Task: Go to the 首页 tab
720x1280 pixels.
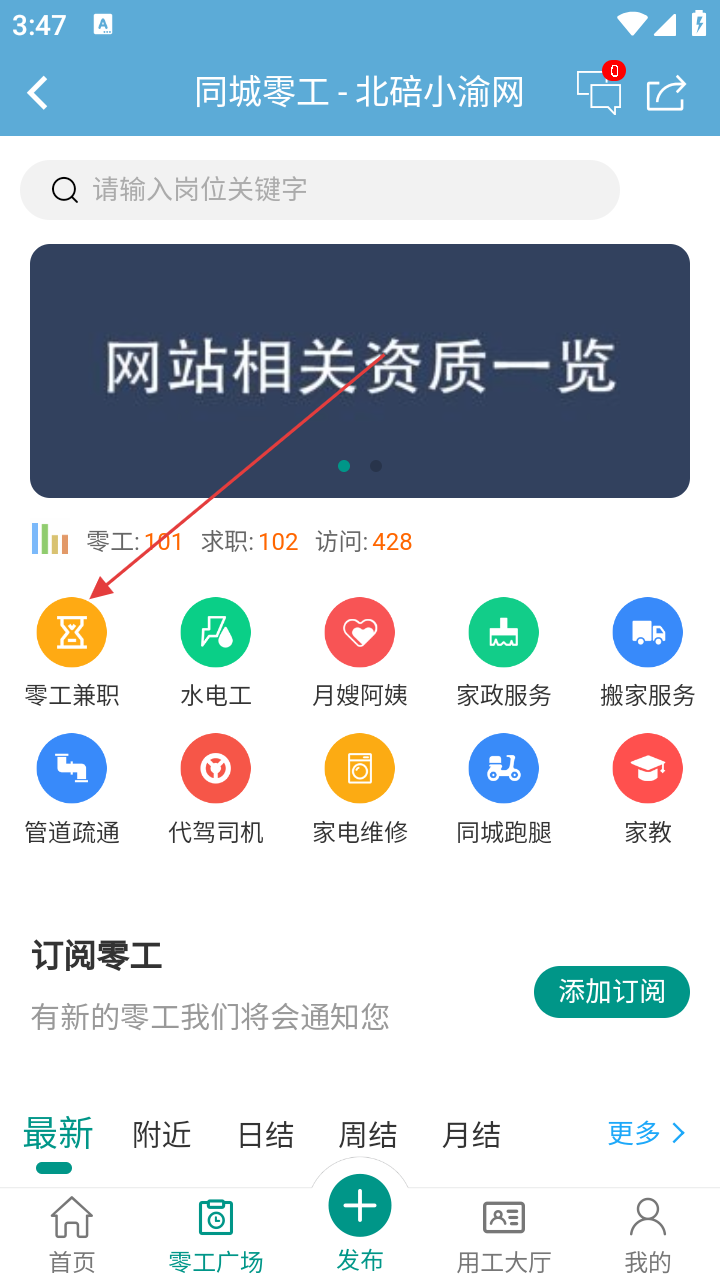Action: (72, 1235)
